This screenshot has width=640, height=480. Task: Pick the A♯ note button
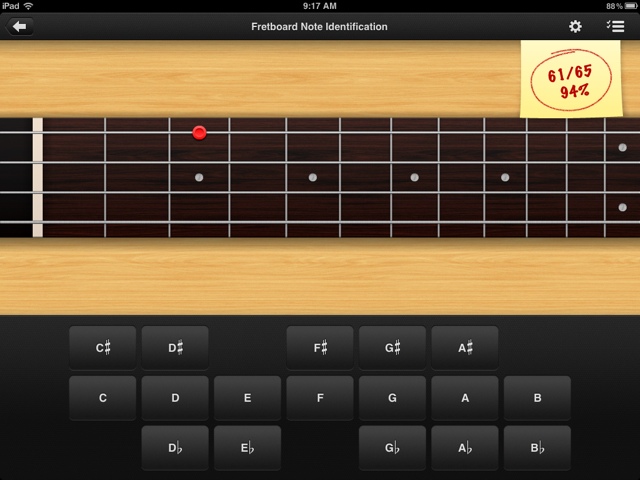pos(465,348)
